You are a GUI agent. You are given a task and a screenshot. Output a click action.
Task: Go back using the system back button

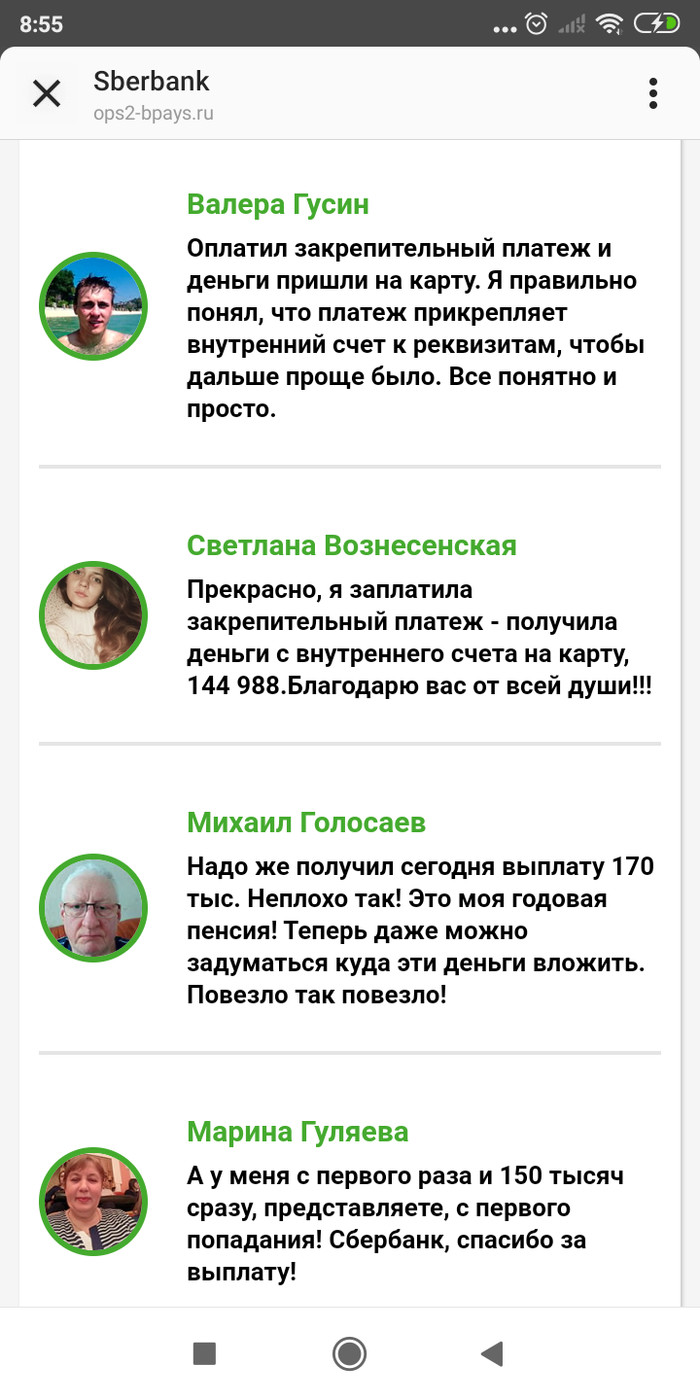(x=491, y=1354)
